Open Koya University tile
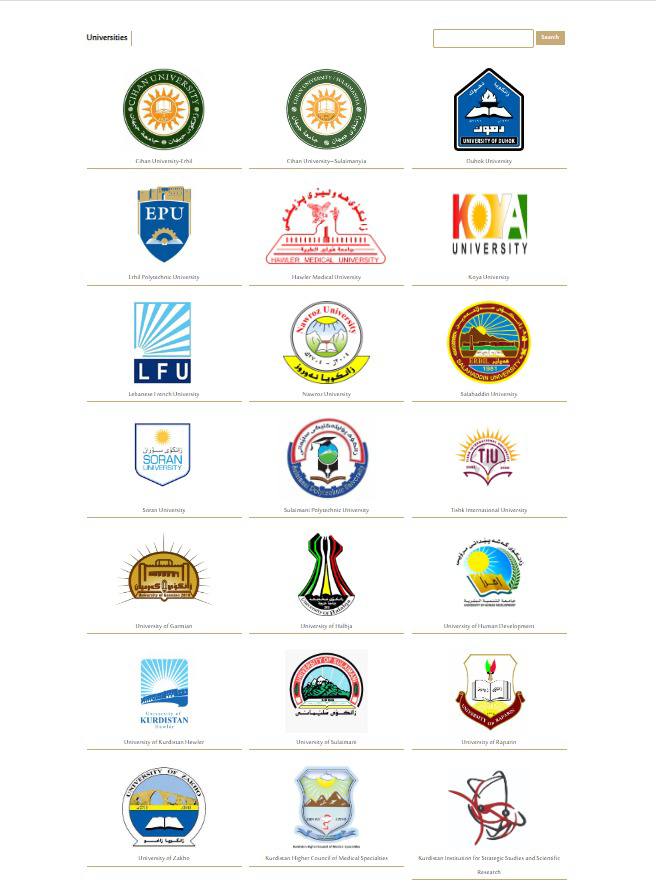This screenshot has width=656, height=894. 488,226
